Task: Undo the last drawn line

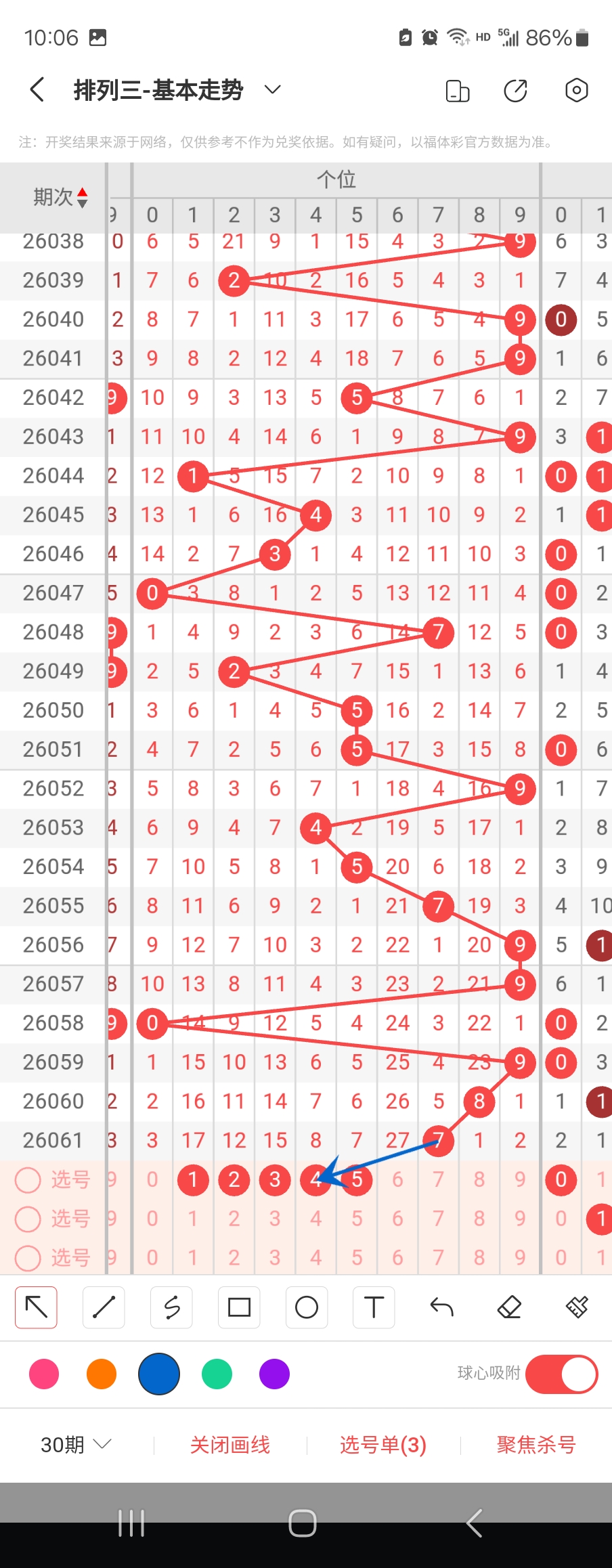Action: pos(441,1307)
